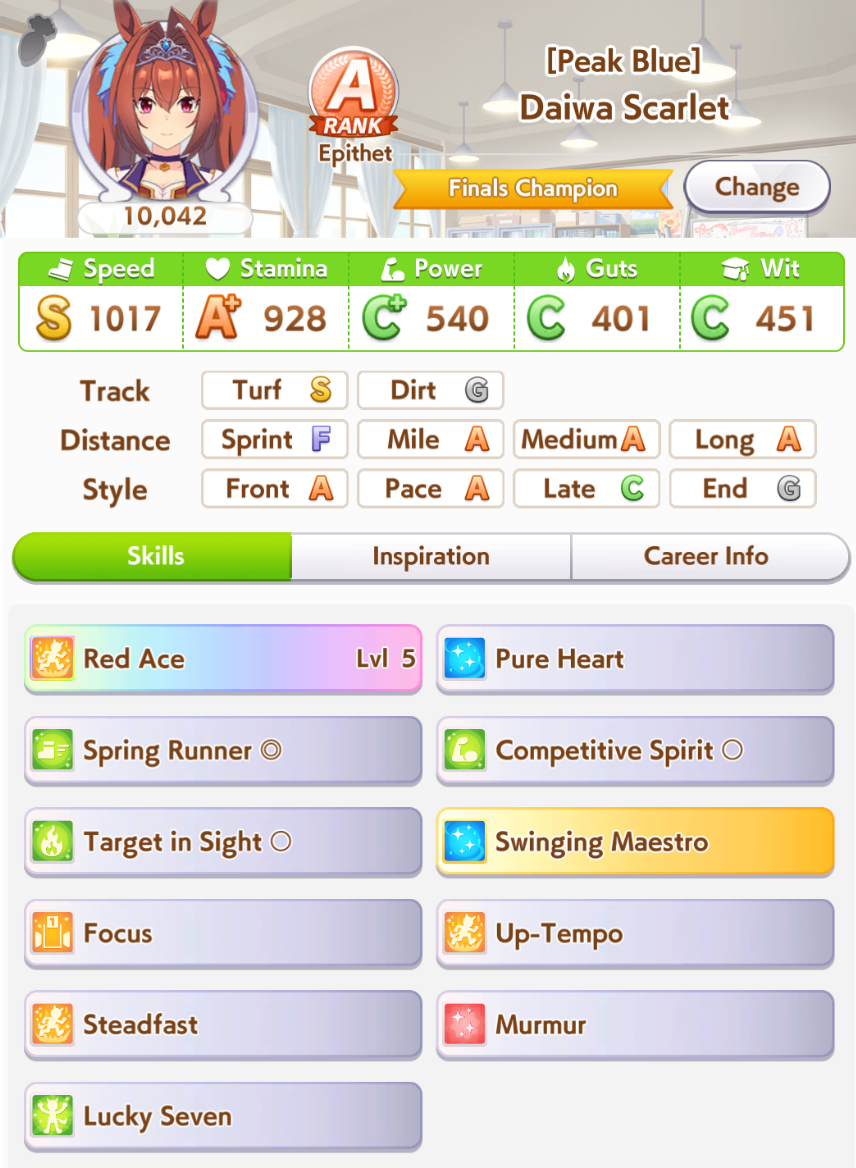Image resolution: width=856 pixels, height=1168 pixels.
Task: Tap the Change epithet button
Action: (757, 187)
